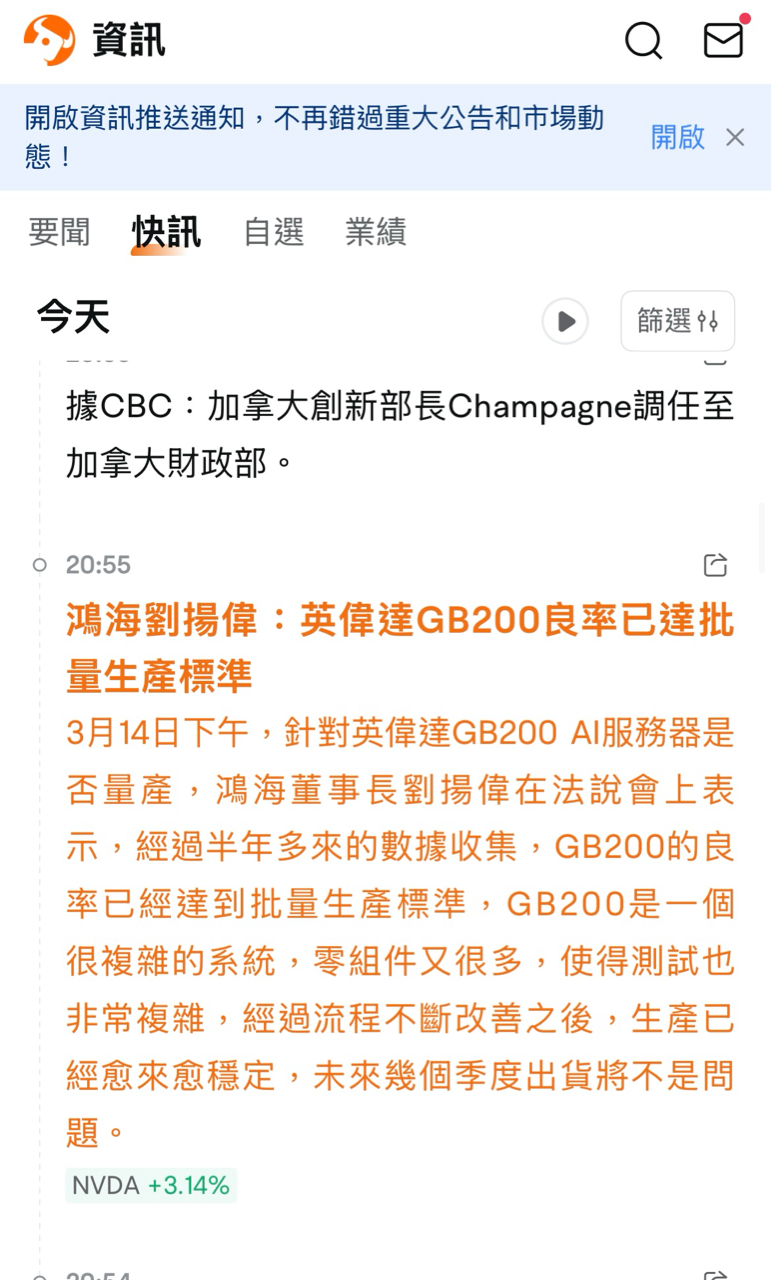Open the search magnifier icon
The height and width of the screenshot is (1280, 772).
click(643, 41)
